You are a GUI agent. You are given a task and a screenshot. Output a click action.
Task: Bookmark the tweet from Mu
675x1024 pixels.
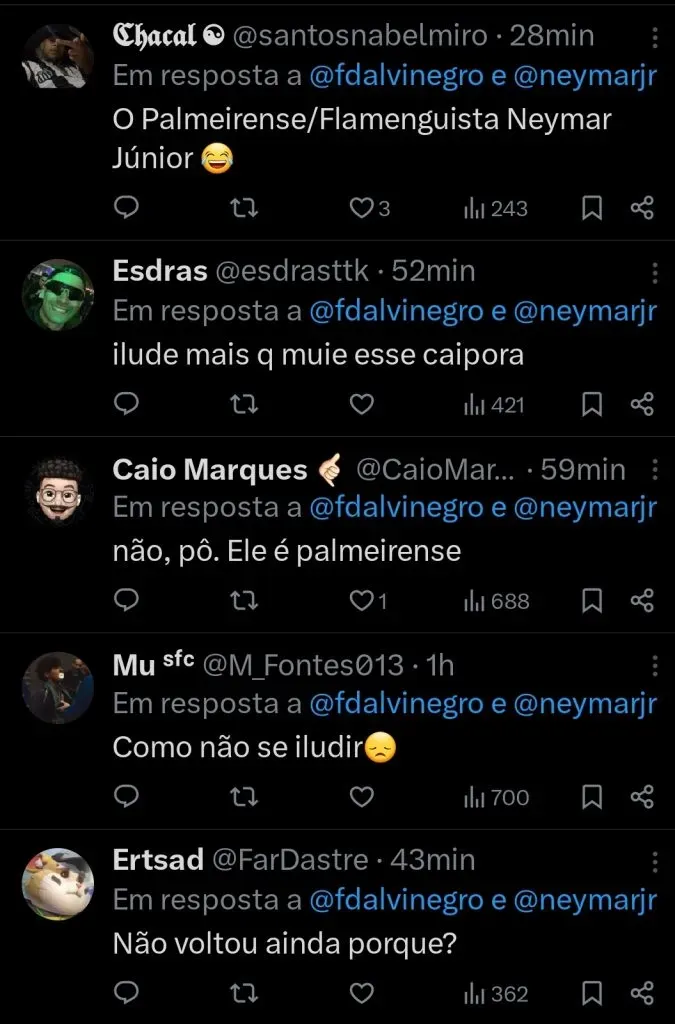coord(591,797)
